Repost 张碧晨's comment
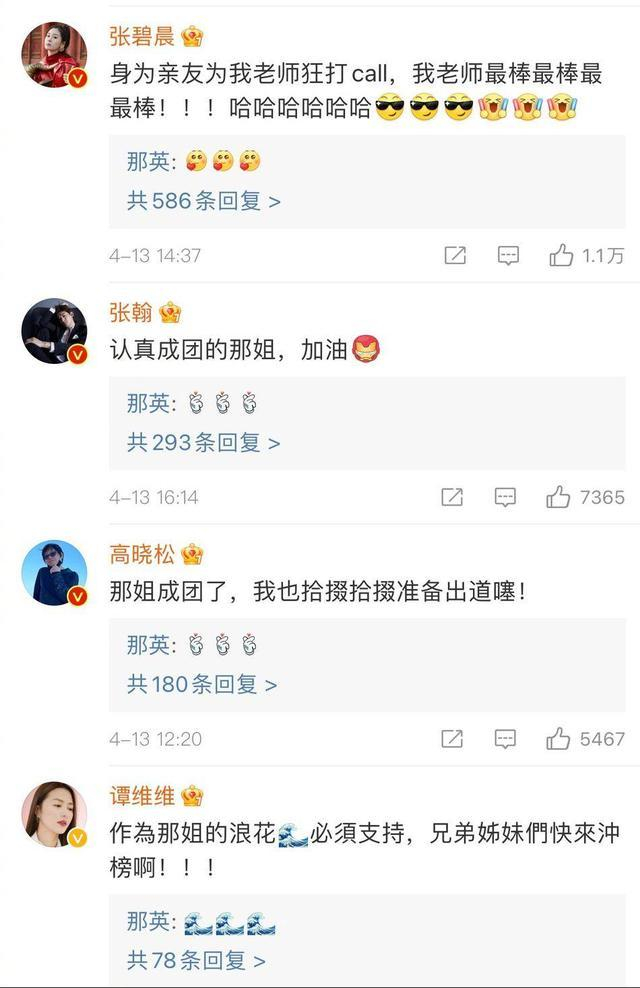The image size is (640, 988). tap(455, 256)
